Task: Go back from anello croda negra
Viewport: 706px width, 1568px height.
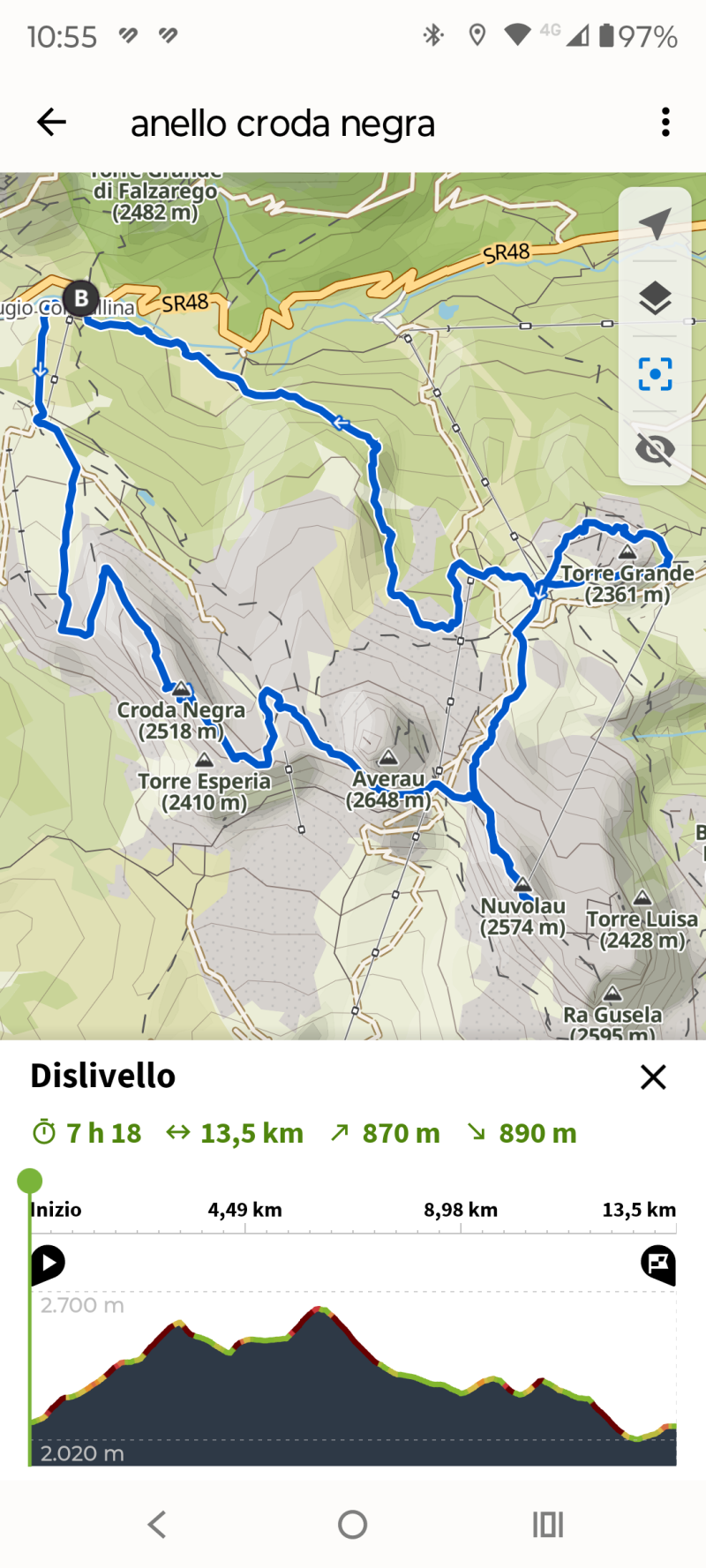Action: point(51,122)
